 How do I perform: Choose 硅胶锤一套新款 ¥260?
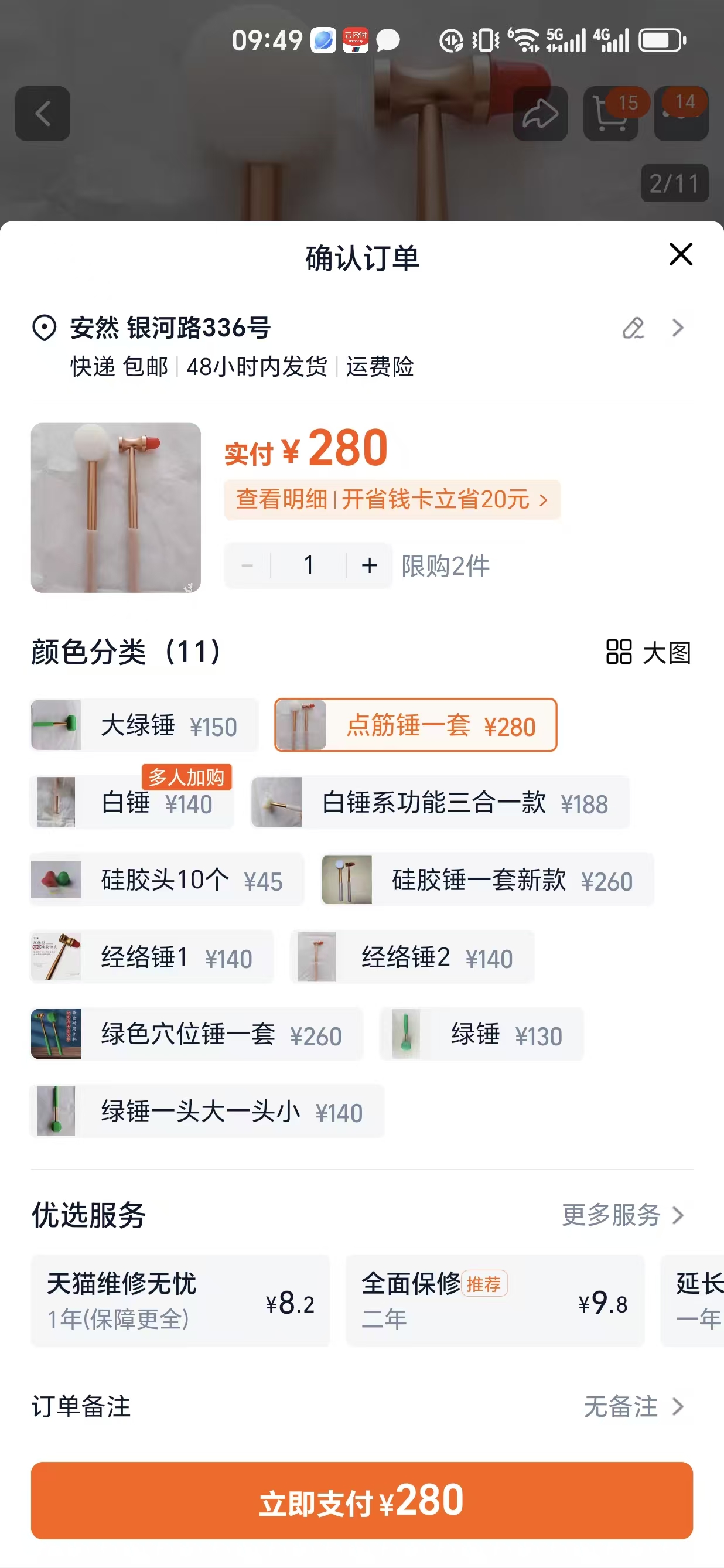click(x=487, y=880)
